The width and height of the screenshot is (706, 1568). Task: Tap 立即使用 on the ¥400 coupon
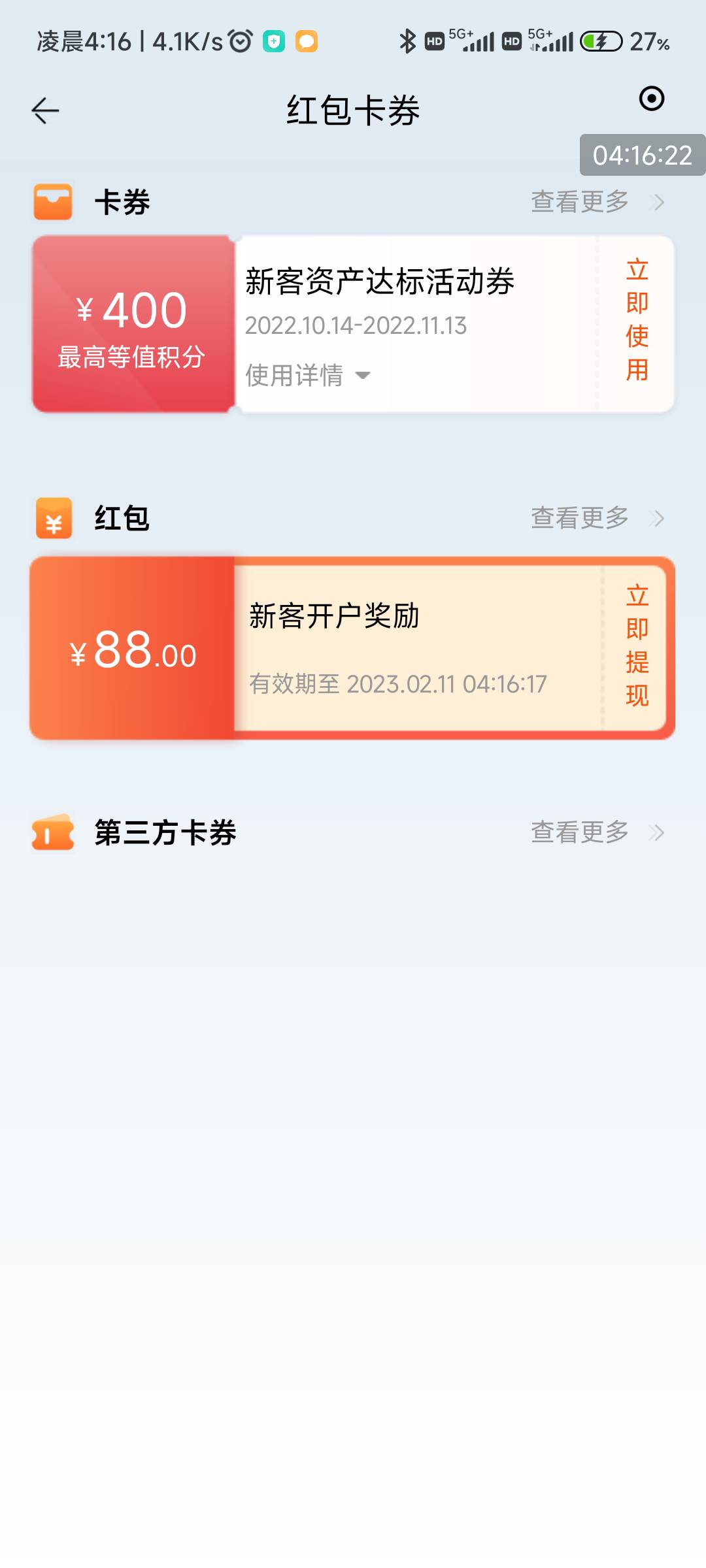click(637, 320)
